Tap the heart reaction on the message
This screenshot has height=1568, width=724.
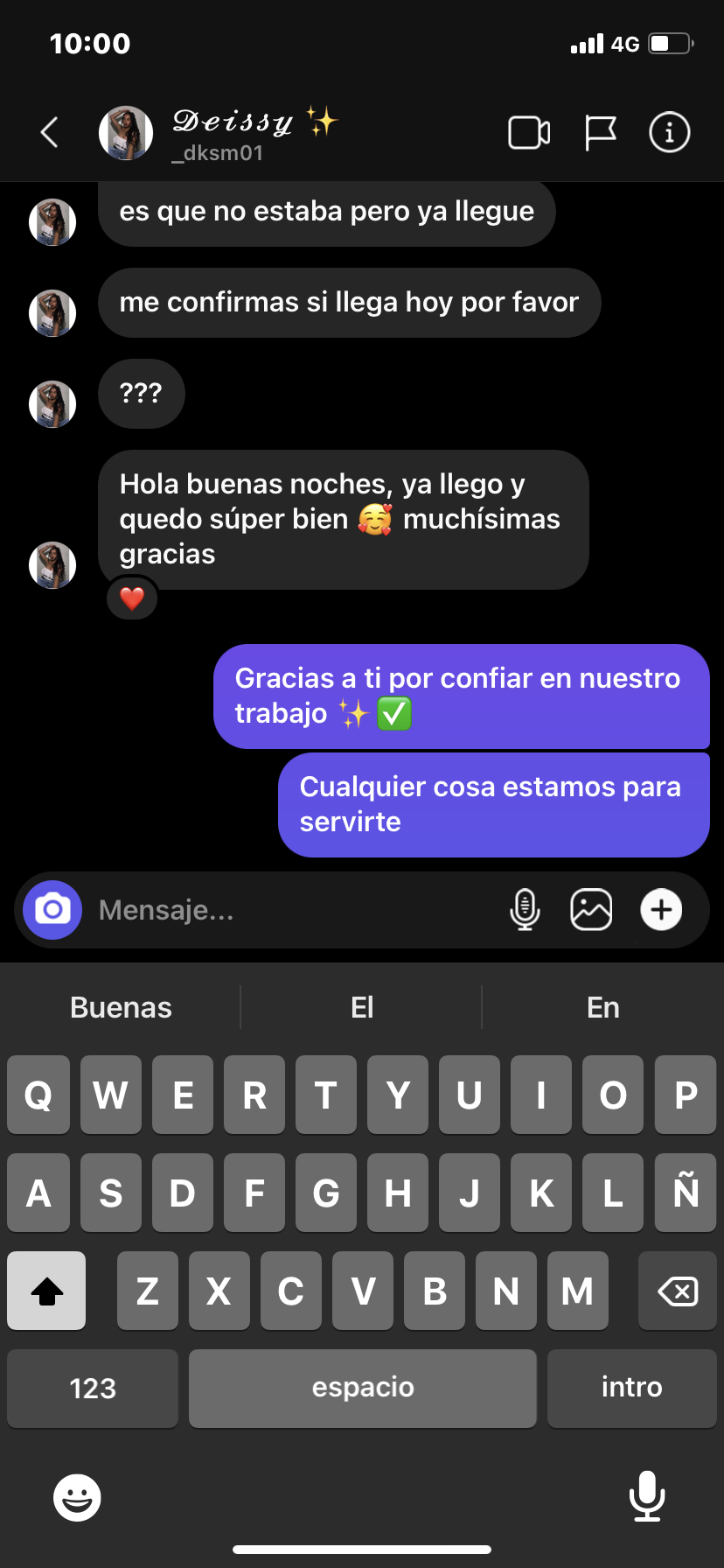pyautogui.click(x=132, y=599)
